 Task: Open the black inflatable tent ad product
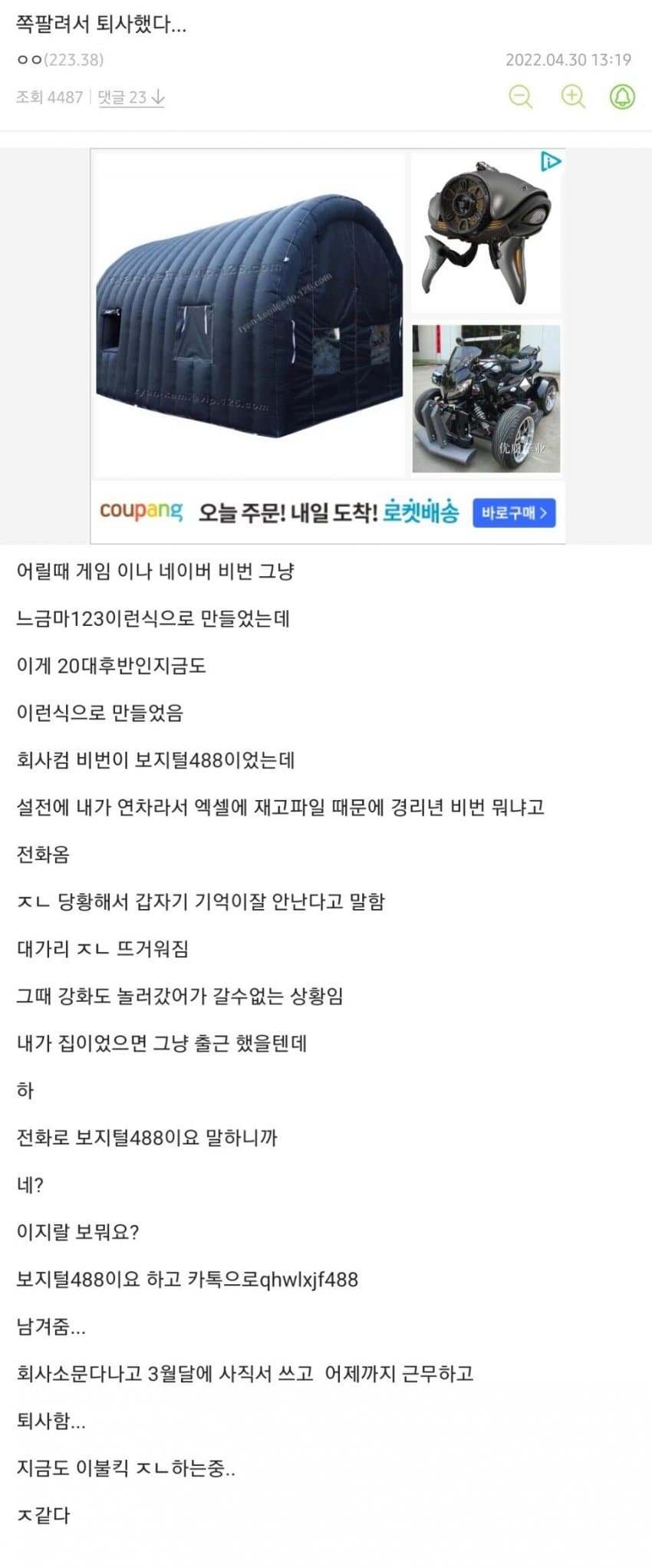(x=249, y=315)
